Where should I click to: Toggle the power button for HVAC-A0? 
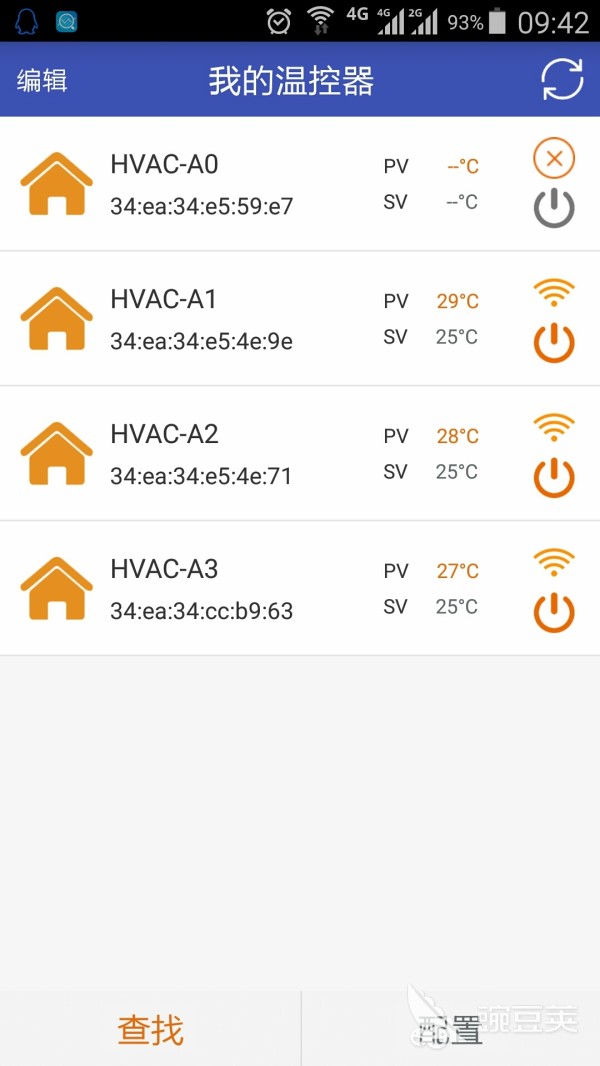554,208
